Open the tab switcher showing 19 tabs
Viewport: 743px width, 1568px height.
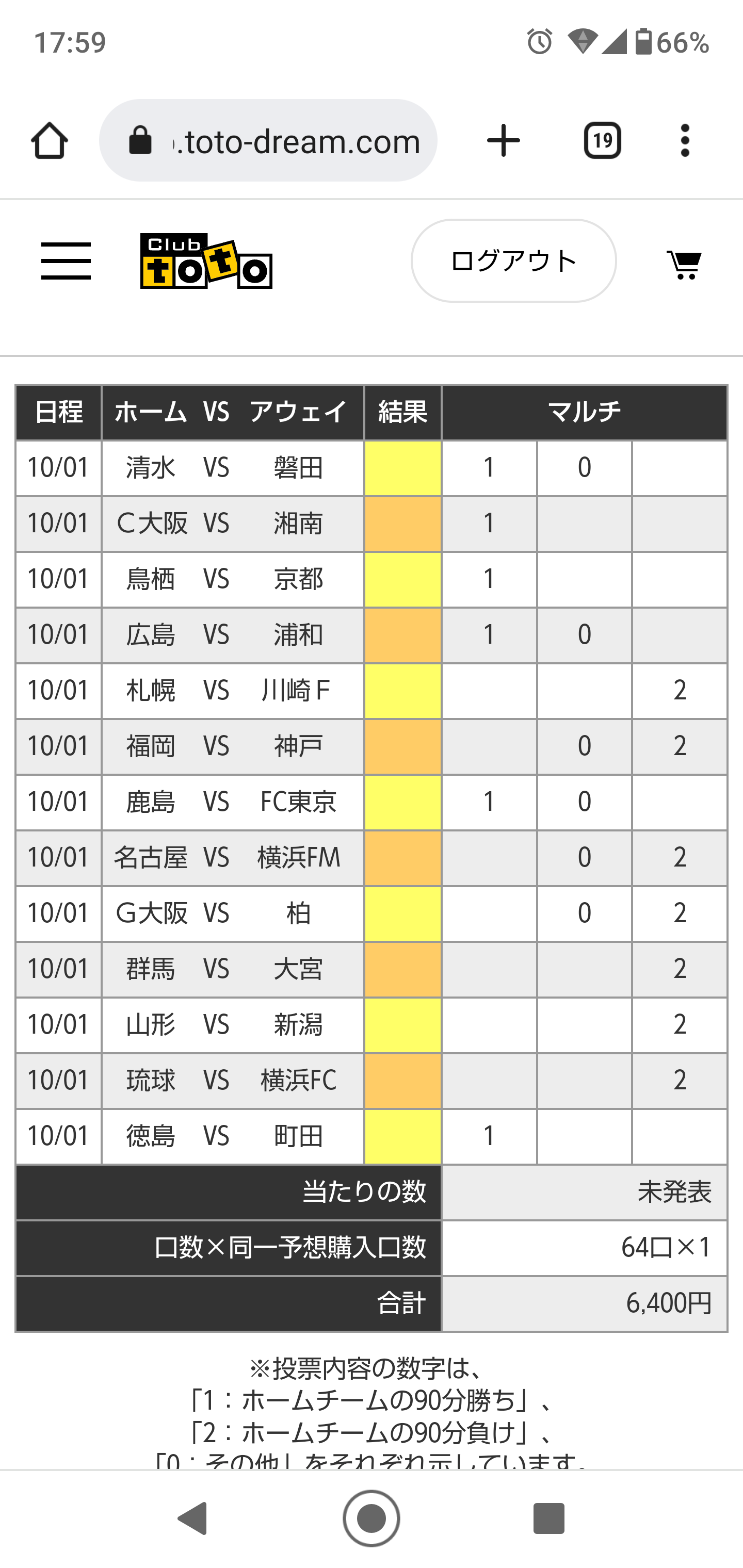602,141
